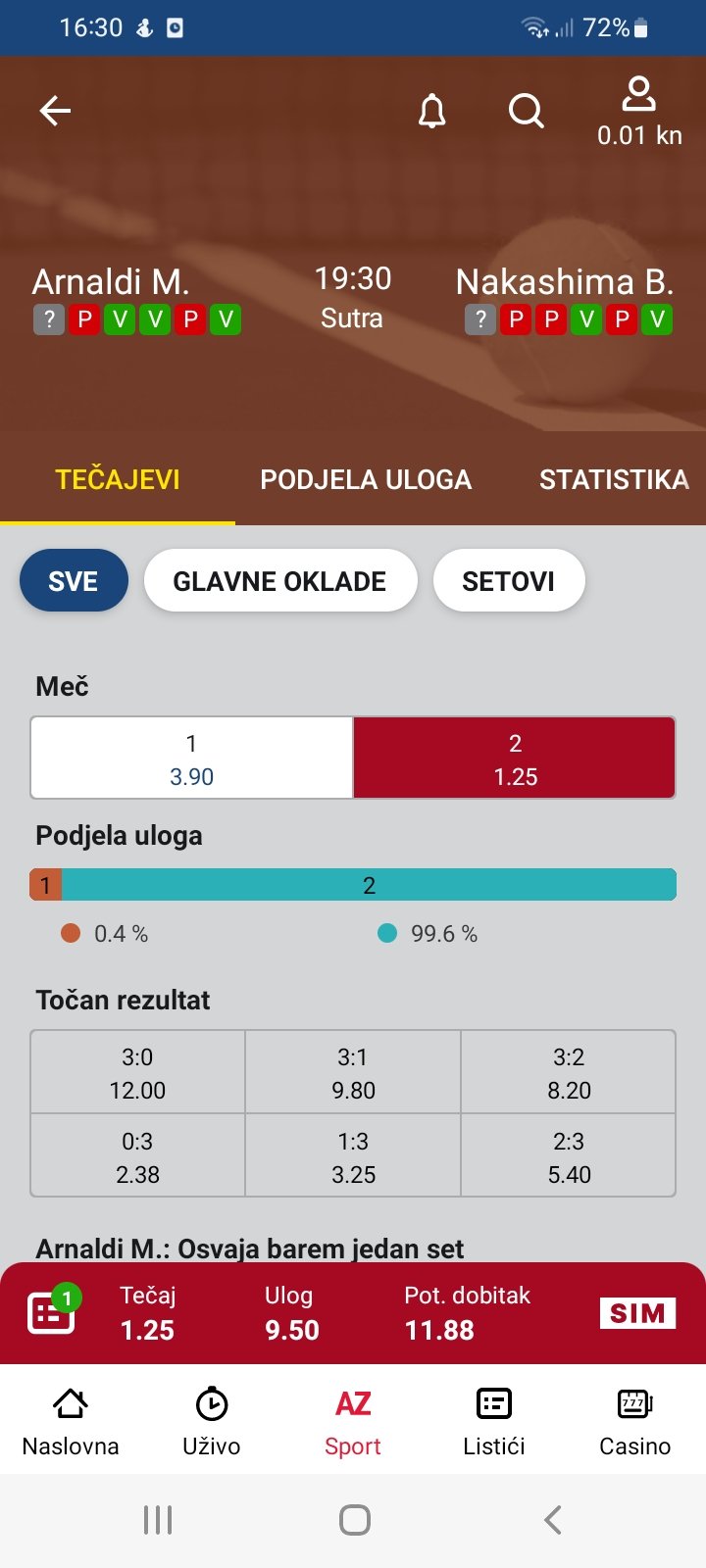Image resolution: width=706 pixels, height=1568 pixels.
Task: Deselect match winner 2 at 1.25
Action: (x=515, y=759)
